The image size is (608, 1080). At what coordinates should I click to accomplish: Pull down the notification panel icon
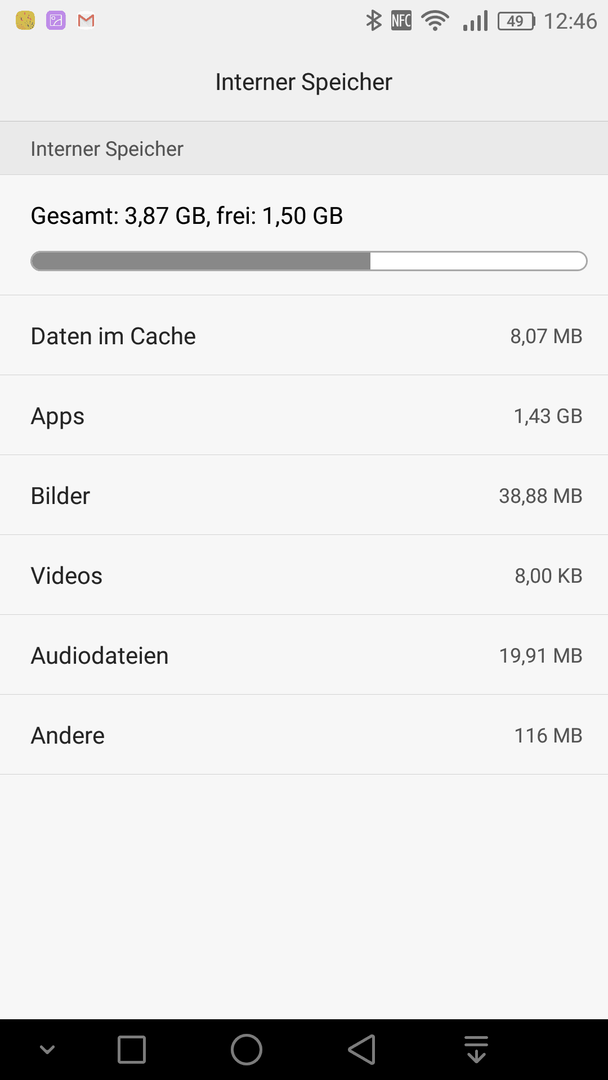pyautogui.click(x=476, y=1049)
